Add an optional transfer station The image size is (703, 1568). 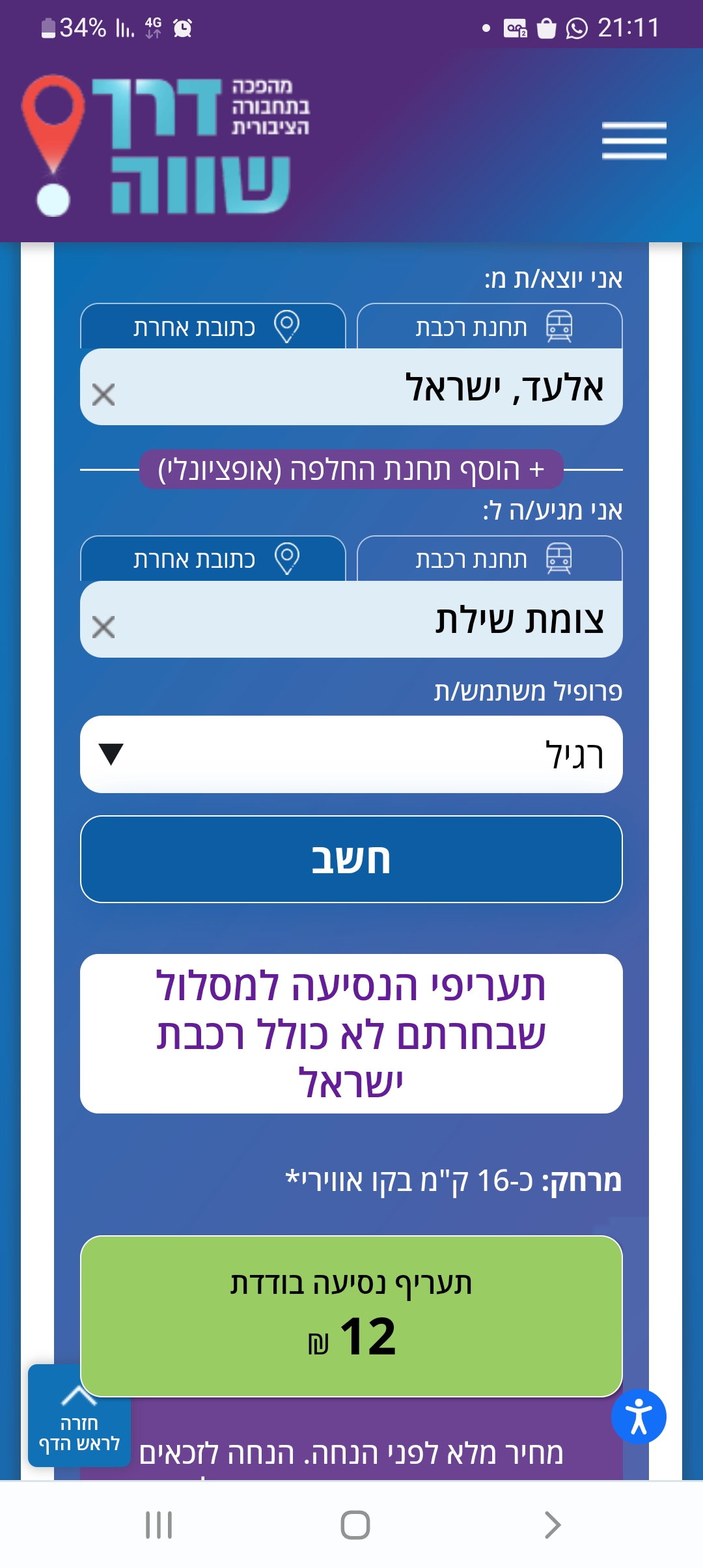coord(351,469)
